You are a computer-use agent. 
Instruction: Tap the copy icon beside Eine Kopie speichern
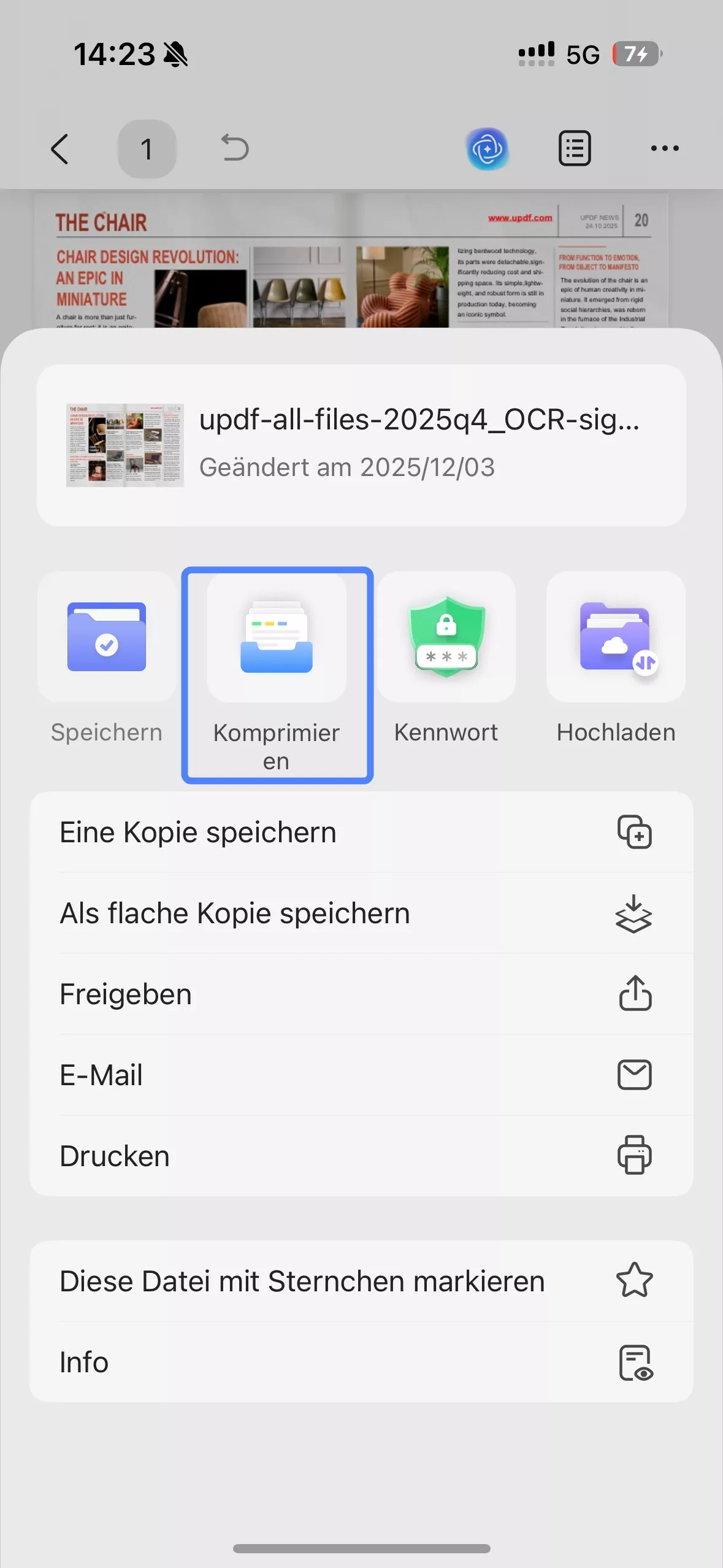635,832
